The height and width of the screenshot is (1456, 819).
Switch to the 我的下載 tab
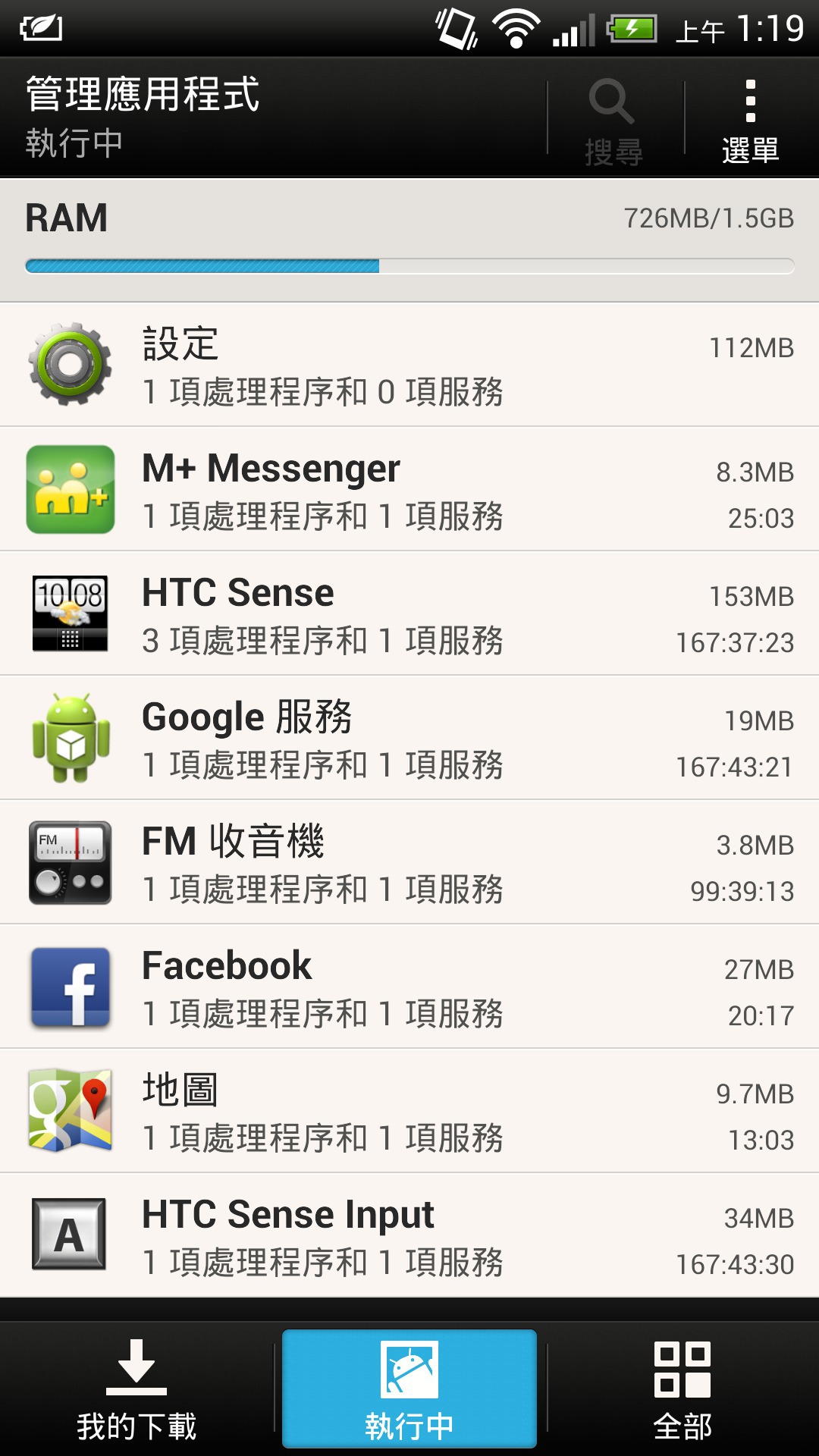[x=136, y=1389]
